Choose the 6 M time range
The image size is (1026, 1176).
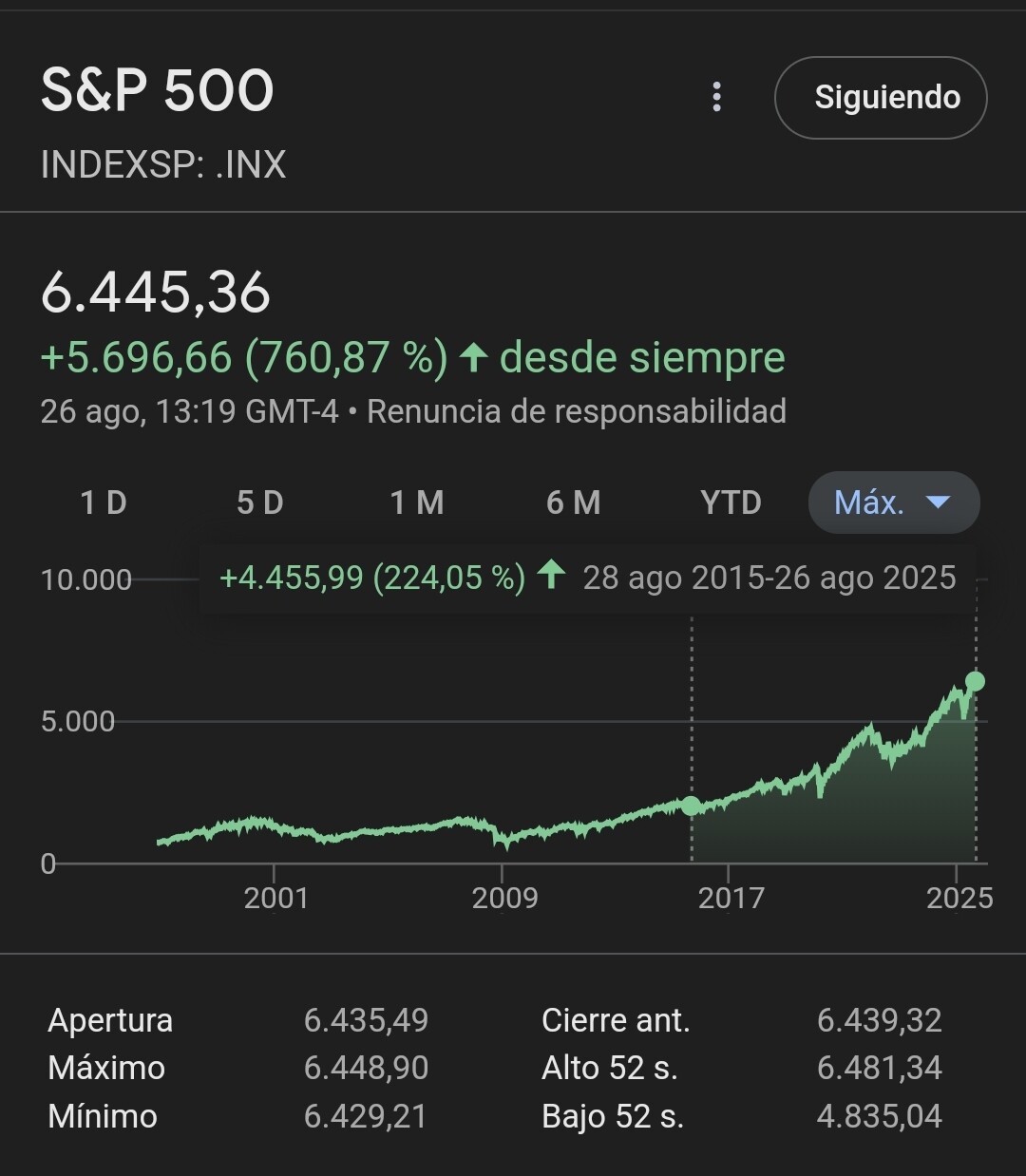coord(574,503)
